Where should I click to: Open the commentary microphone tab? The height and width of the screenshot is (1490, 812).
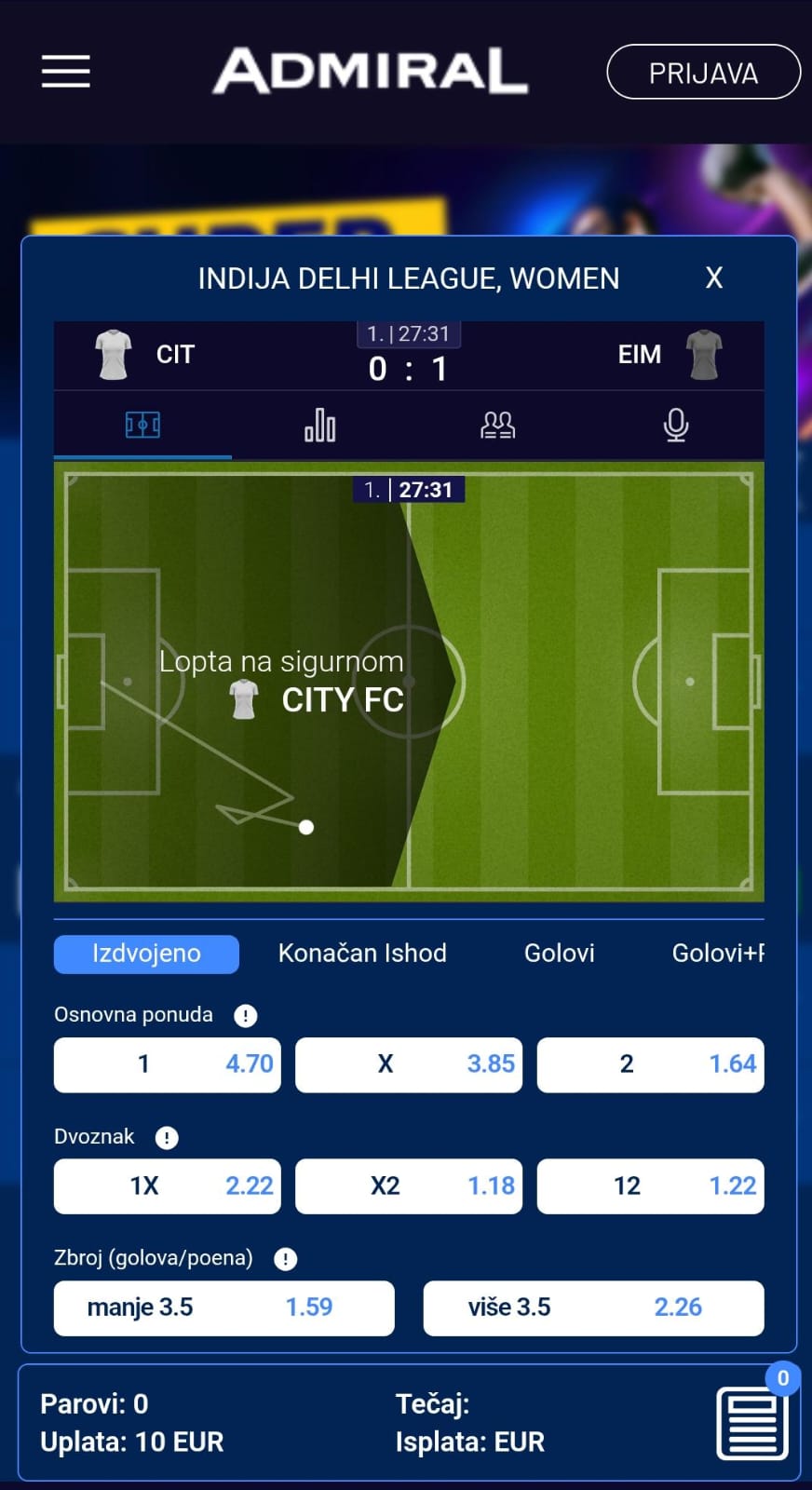675,426
